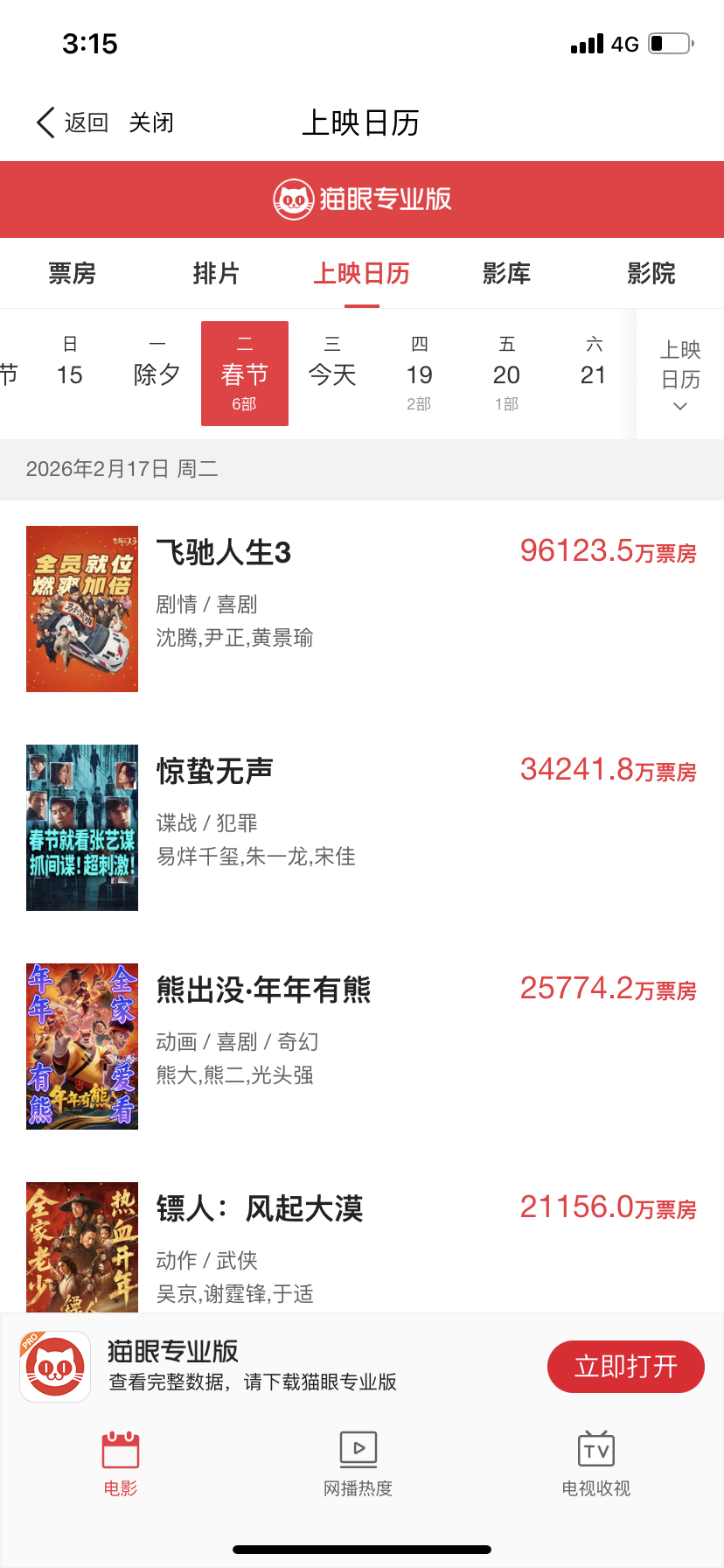Open the 影库 tab
This screenshot has width=724, height=1568.
tap(506, 274)
